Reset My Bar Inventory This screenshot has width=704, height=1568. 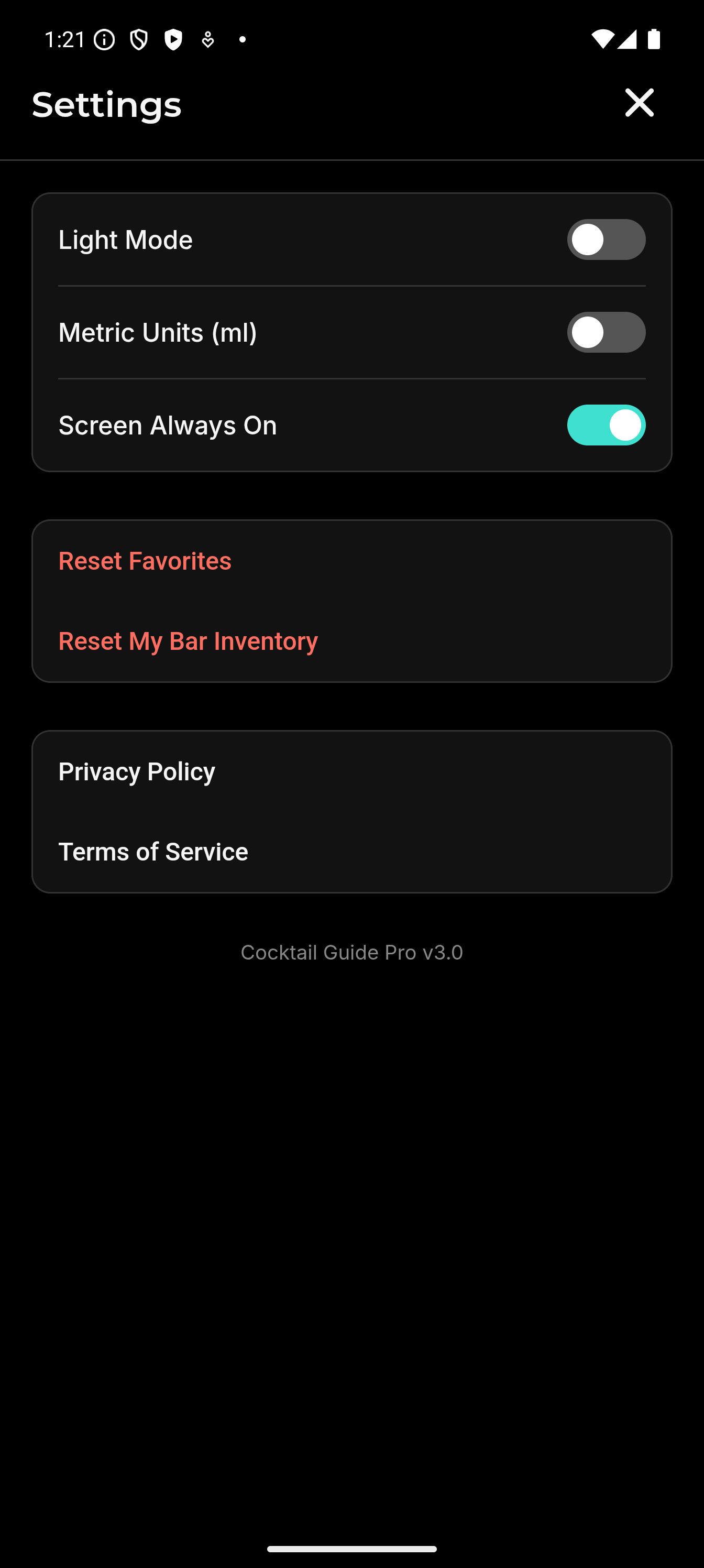(188, 640)
